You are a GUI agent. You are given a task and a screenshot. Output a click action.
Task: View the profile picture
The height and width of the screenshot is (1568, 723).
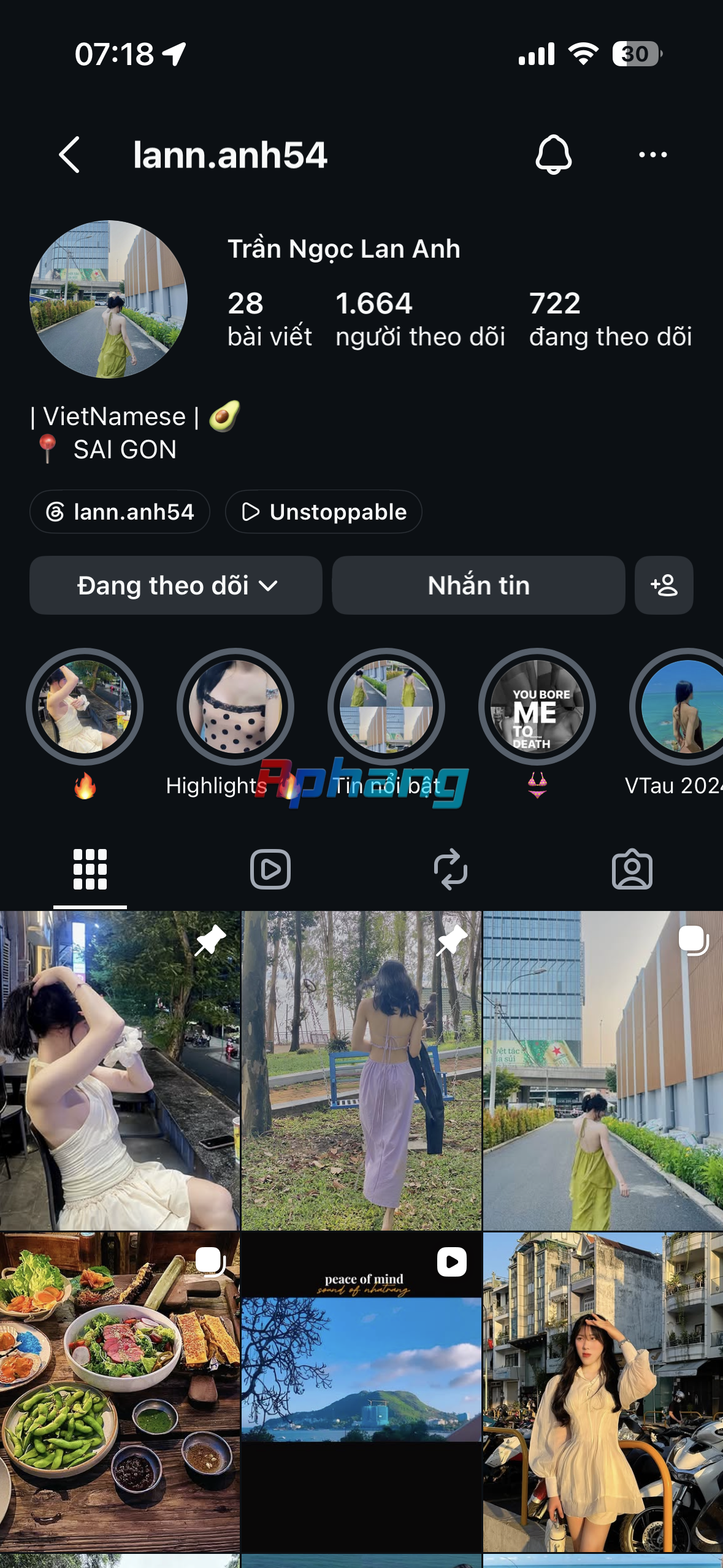click(109, 299)
